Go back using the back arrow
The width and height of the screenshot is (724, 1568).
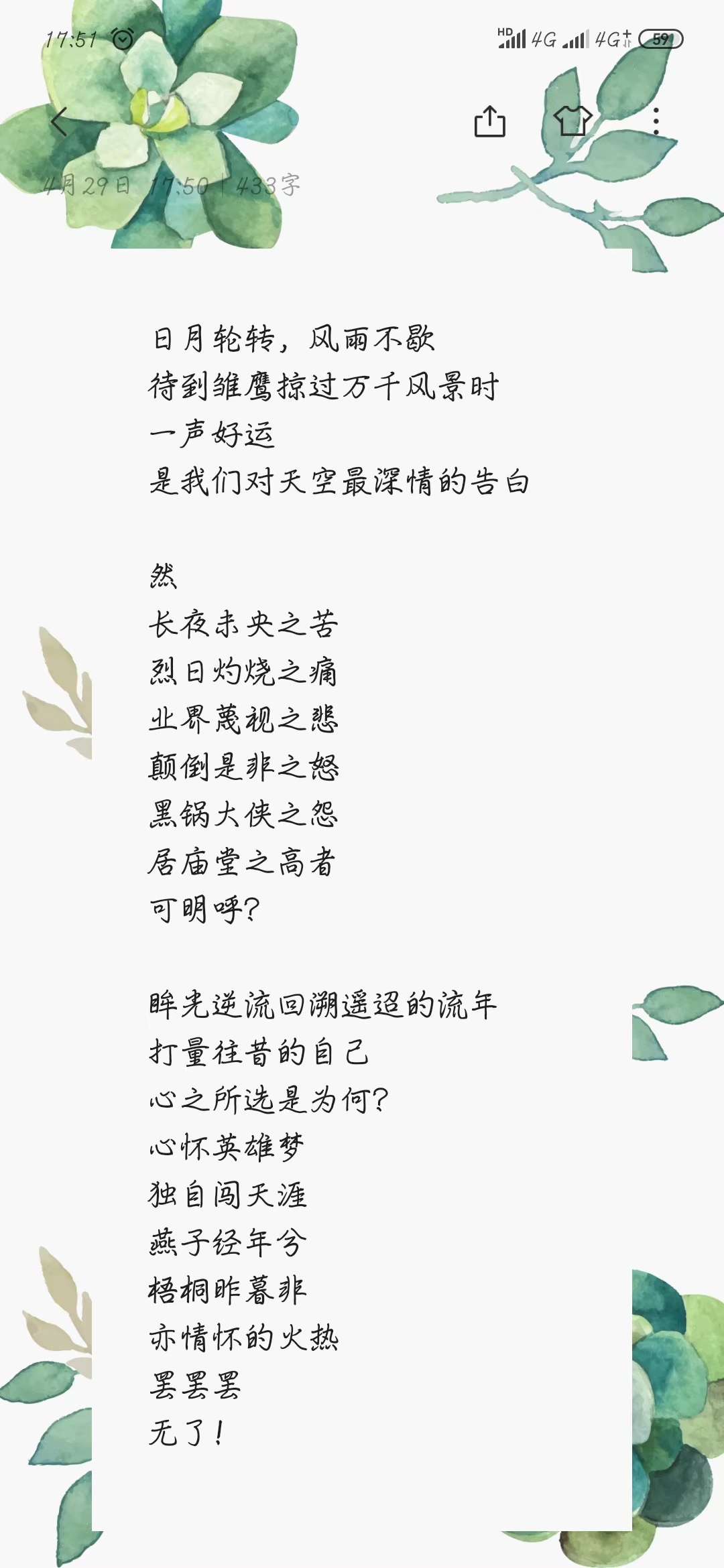coord(60,121)
